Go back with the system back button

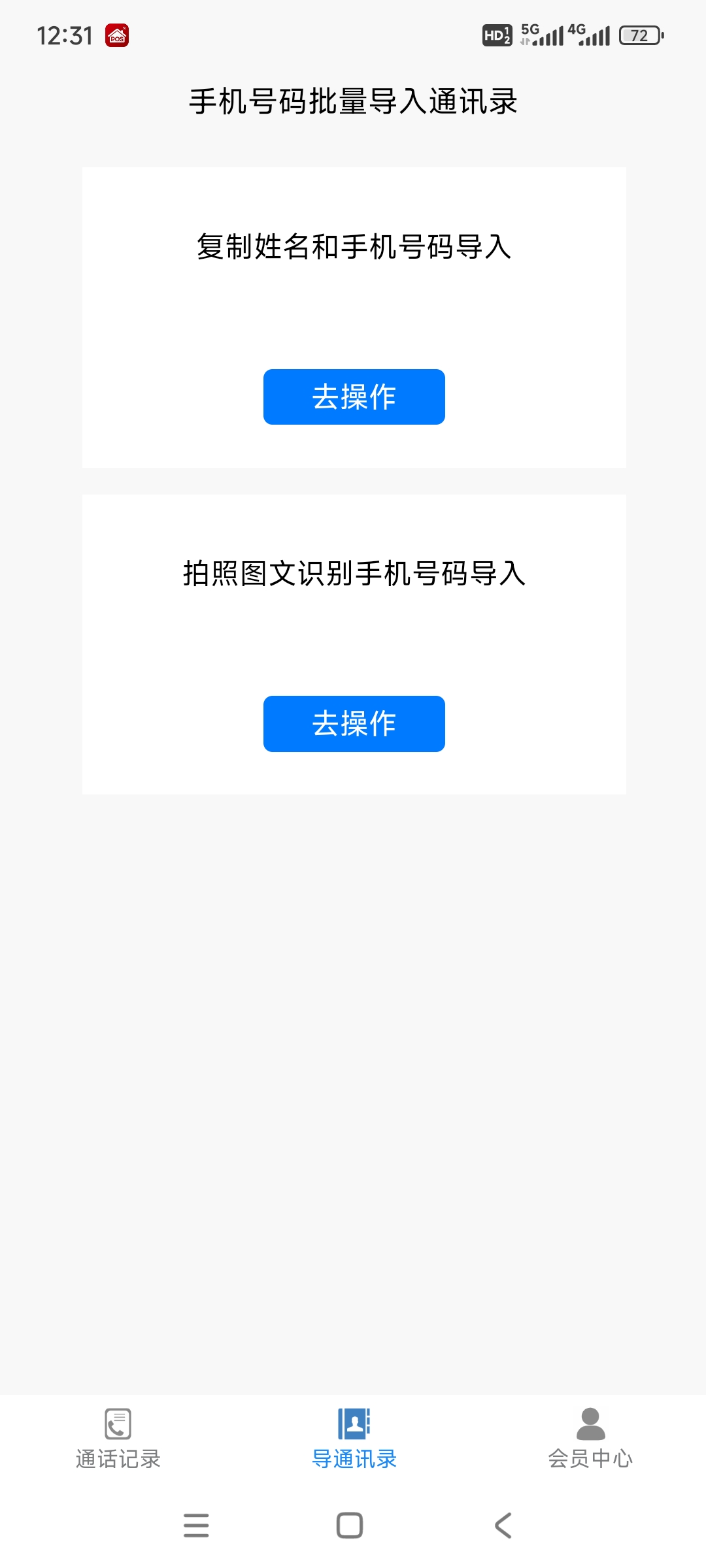tap(503, 1526)
